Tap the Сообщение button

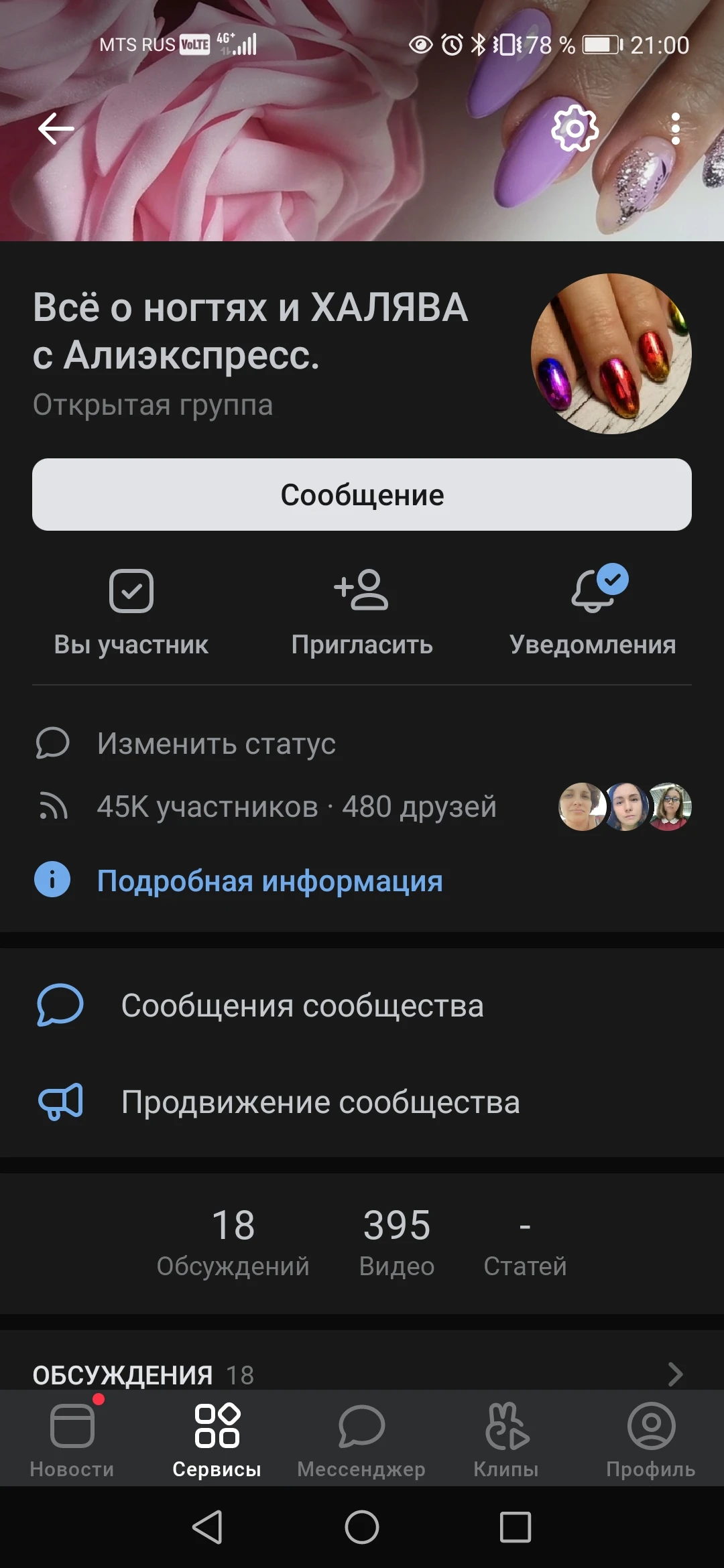pyautogui.click(x=362, y=495)
